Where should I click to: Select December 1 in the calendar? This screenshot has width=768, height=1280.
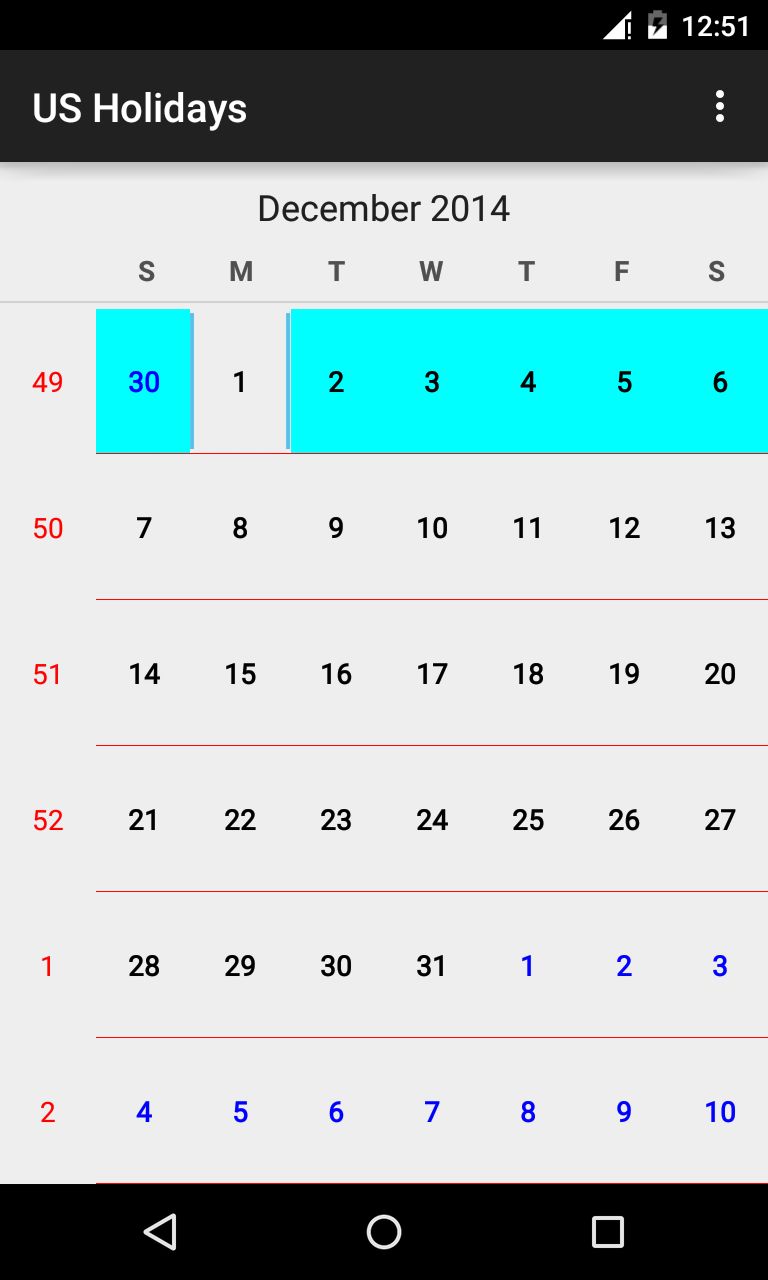click(240, 382)
